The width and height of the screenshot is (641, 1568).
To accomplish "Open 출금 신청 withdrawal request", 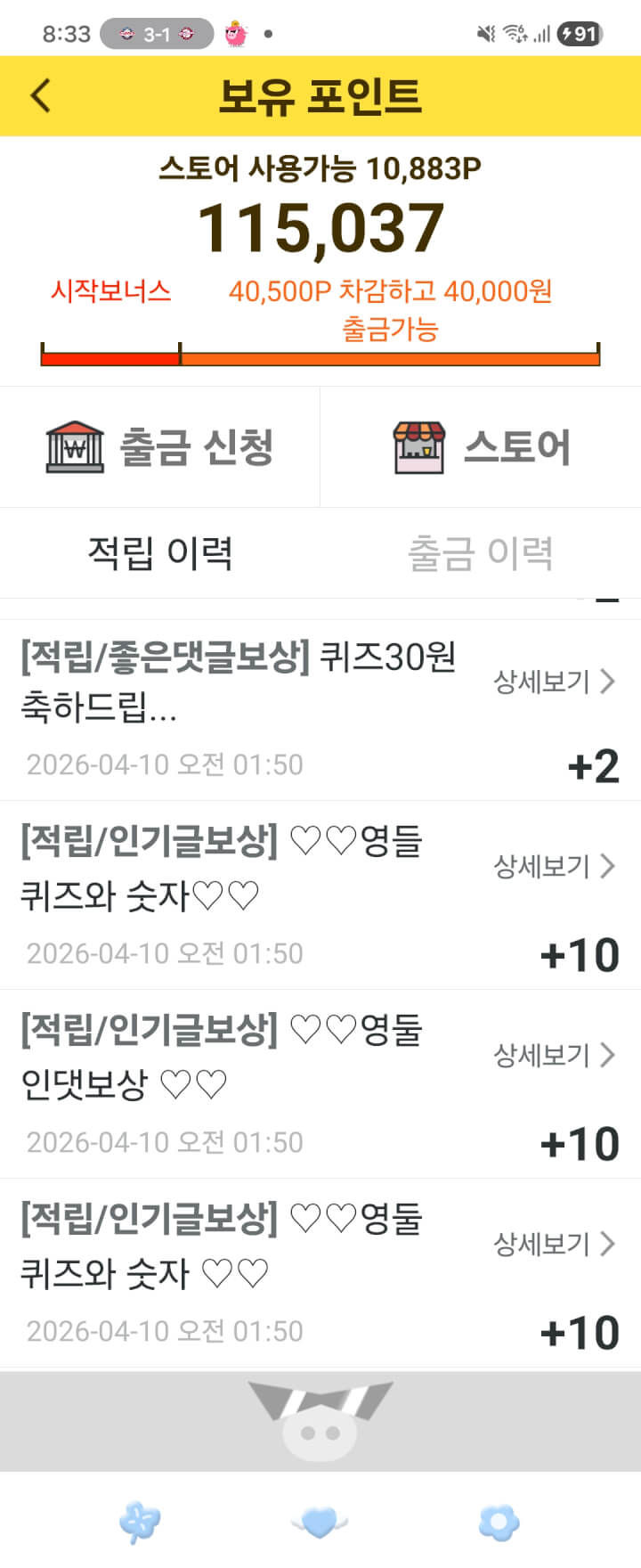I will click(x=160, y=447).
